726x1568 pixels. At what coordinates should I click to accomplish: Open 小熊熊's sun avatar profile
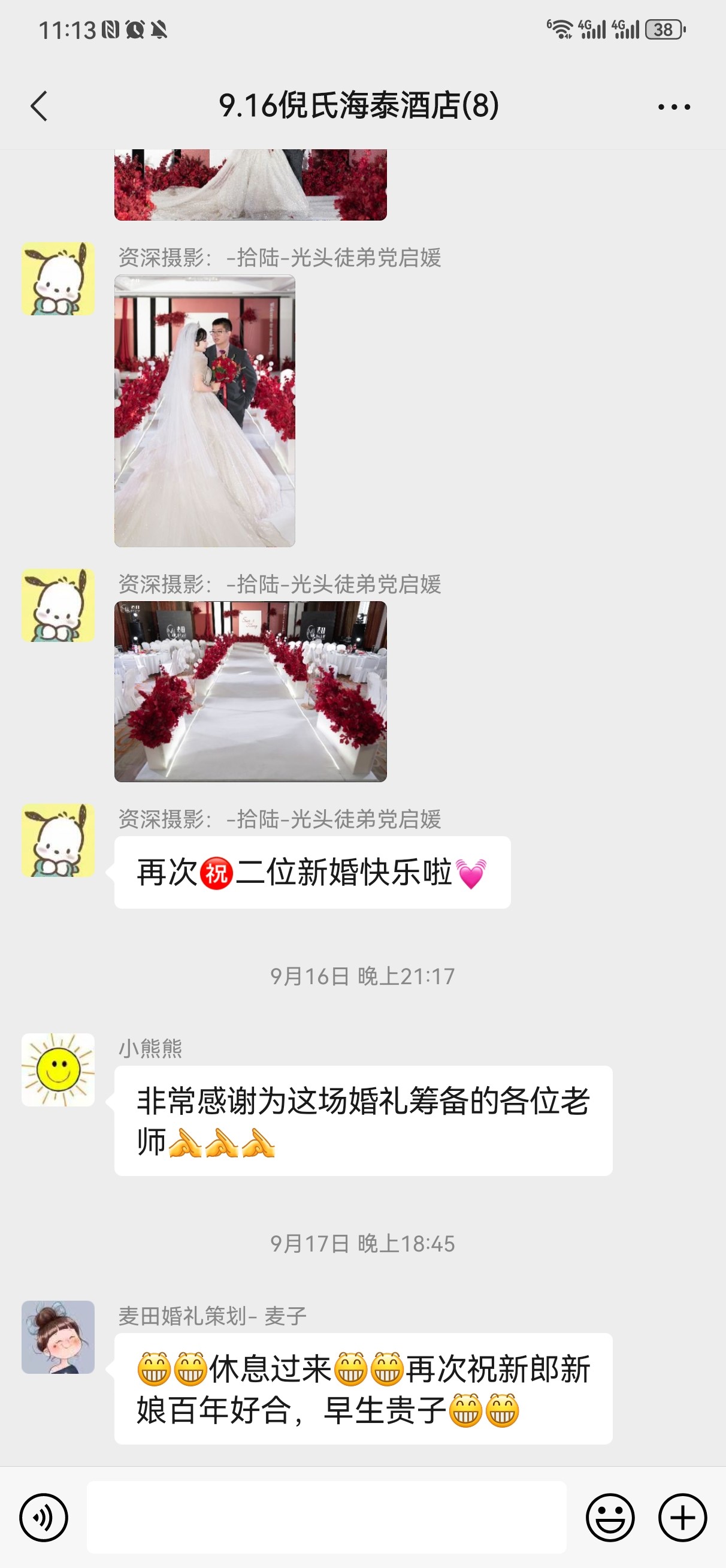tap(58, 1069)
